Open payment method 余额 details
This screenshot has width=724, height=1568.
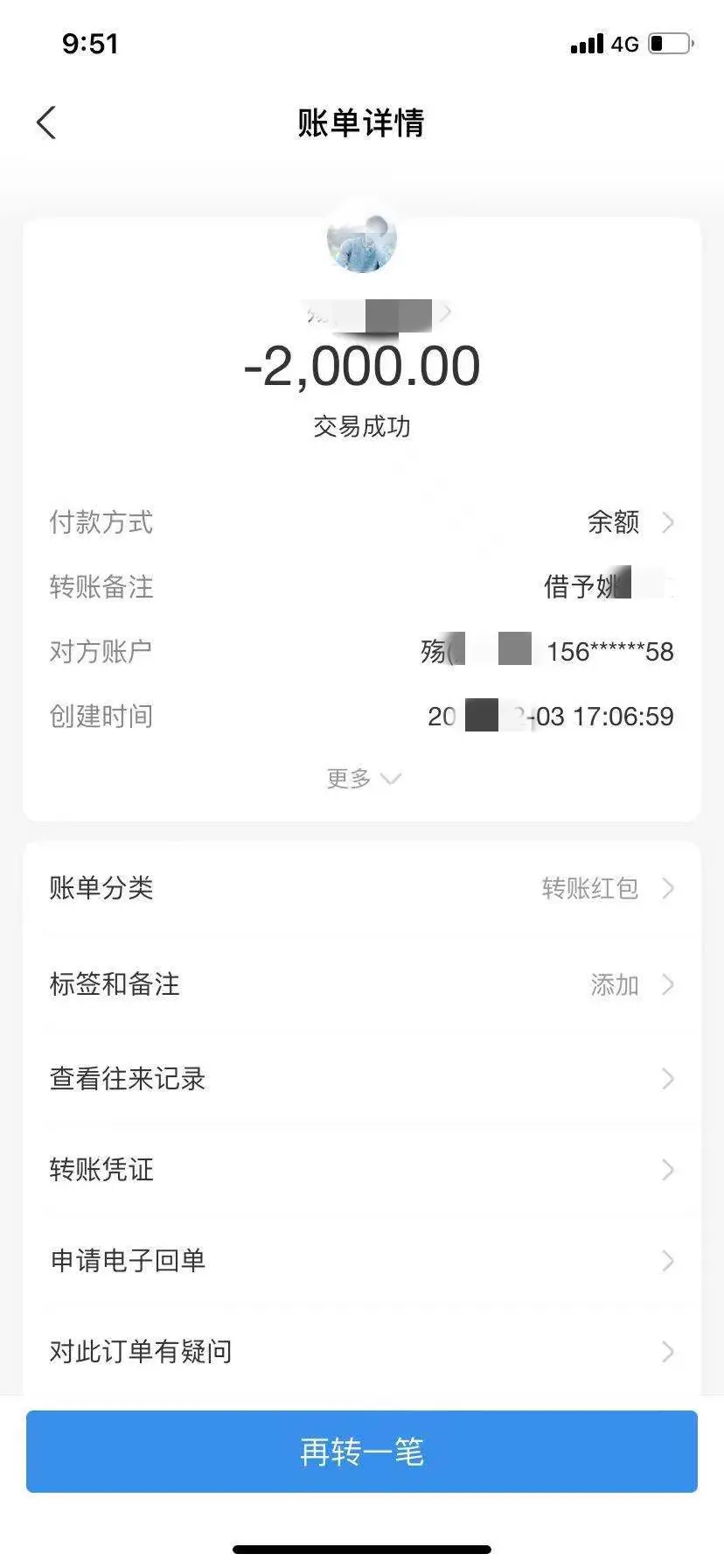pyautogui.click(x=628, y=522)
